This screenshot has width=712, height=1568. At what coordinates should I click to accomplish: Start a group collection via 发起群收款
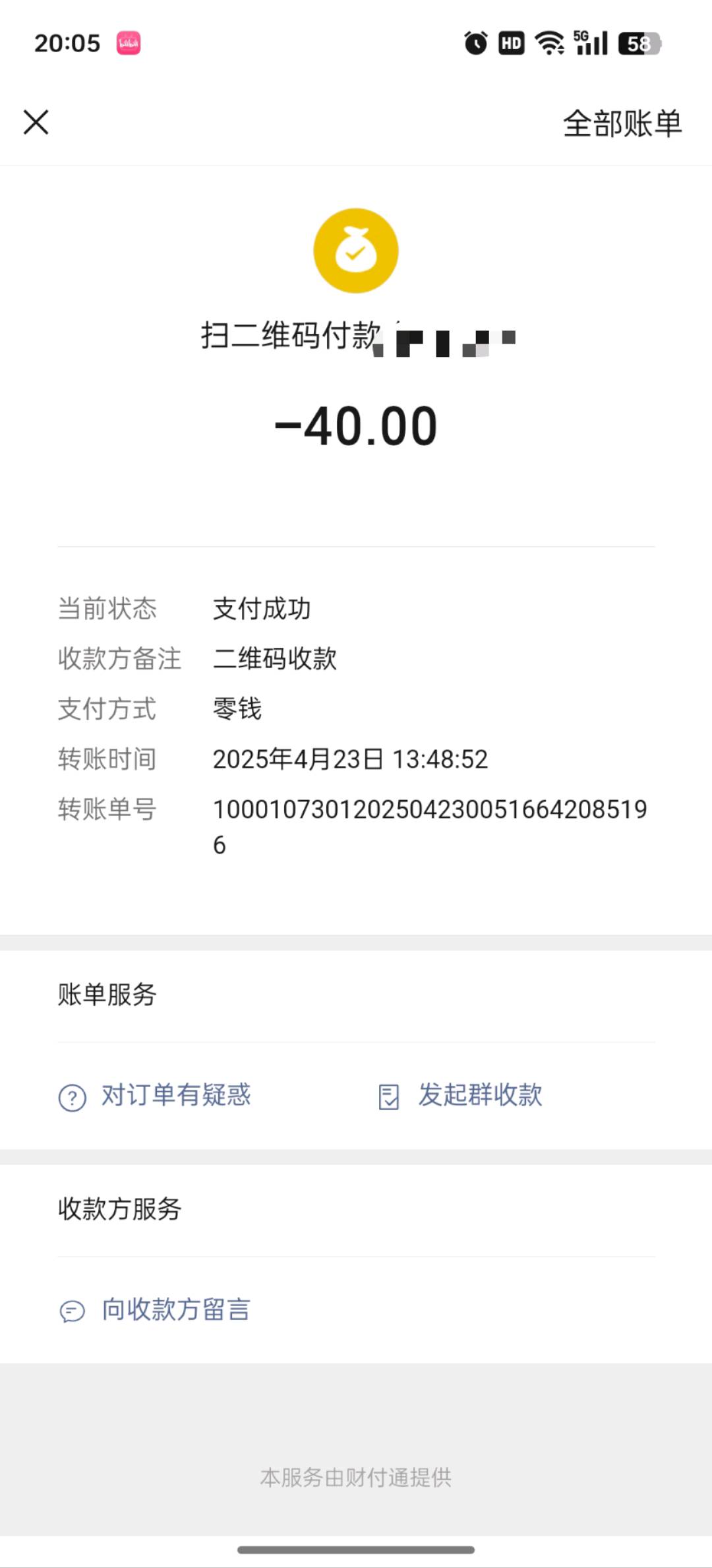[460, 1096]
